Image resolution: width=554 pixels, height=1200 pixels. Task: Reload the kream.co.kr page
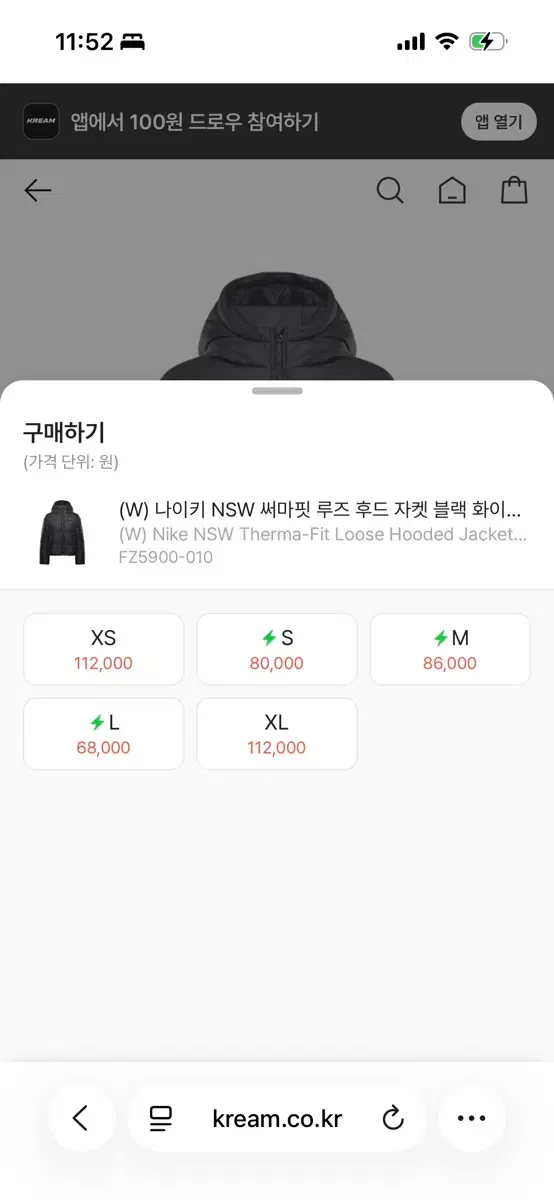pyautogui.click(x=393, y=1118)
